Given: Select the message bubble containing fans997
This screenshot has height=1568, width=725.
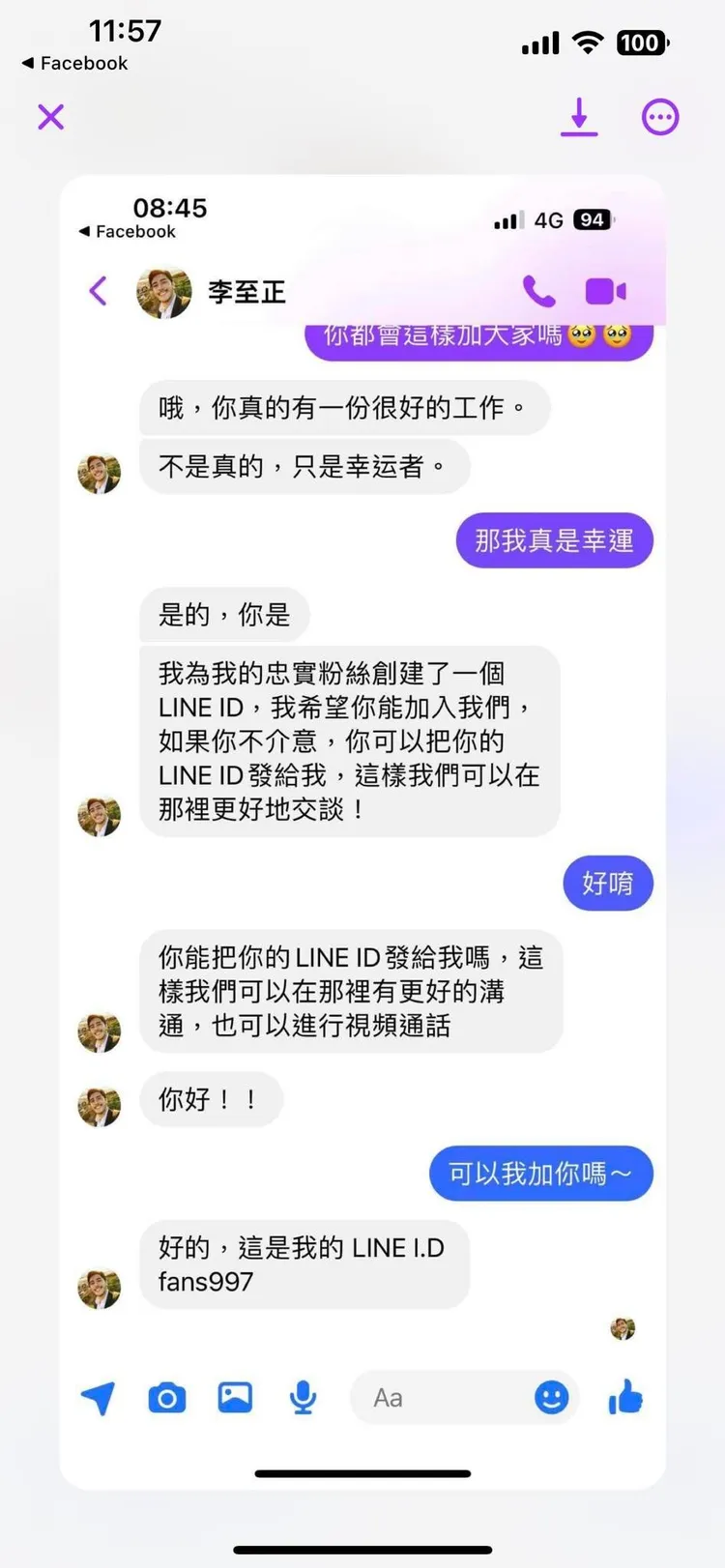Looking at the screenshot, I should coord(304,1264).
